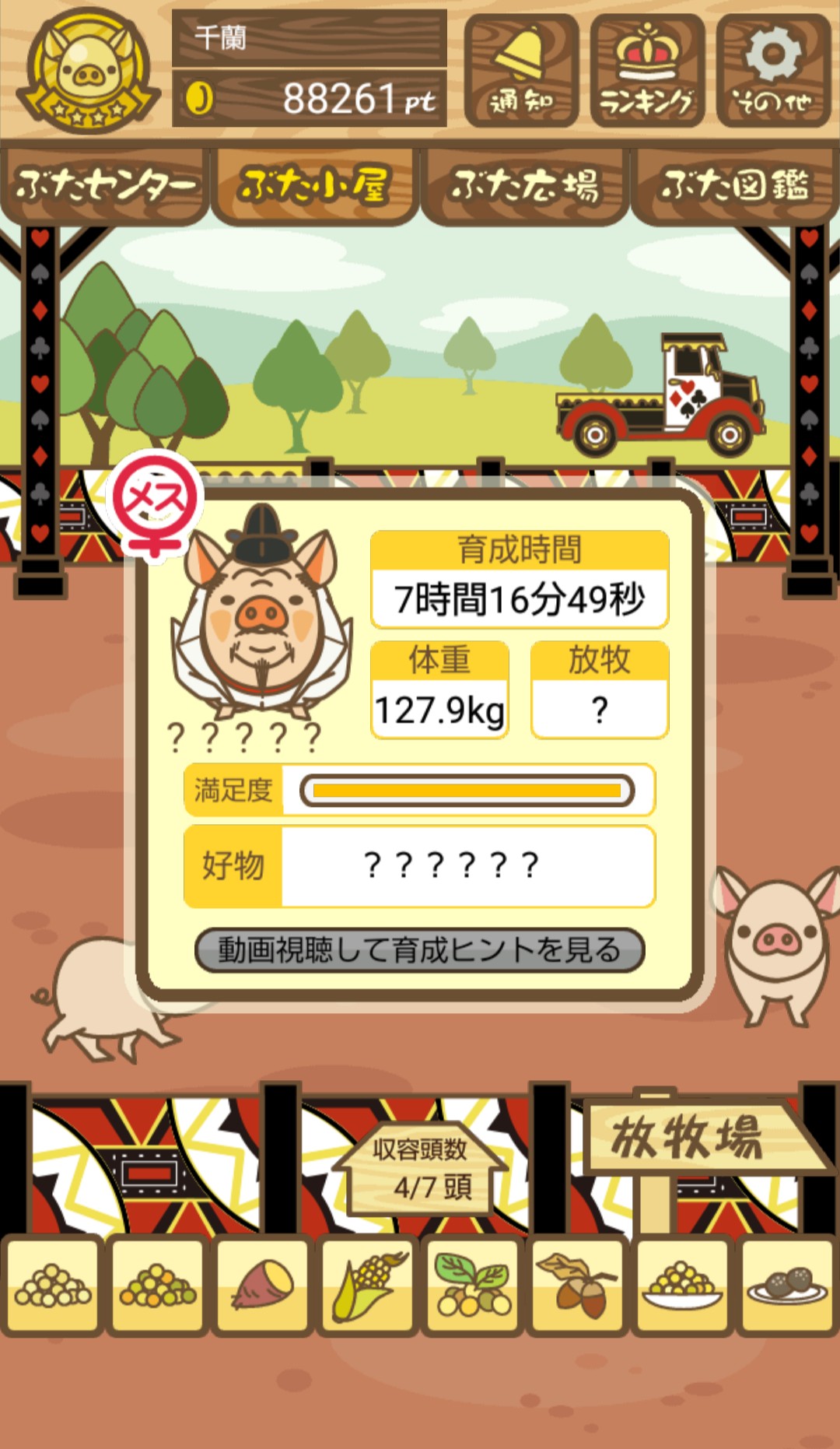840x1449 pixels.
Task: Select the bowl of yellow grain feed
Action: coord(682,1285)
